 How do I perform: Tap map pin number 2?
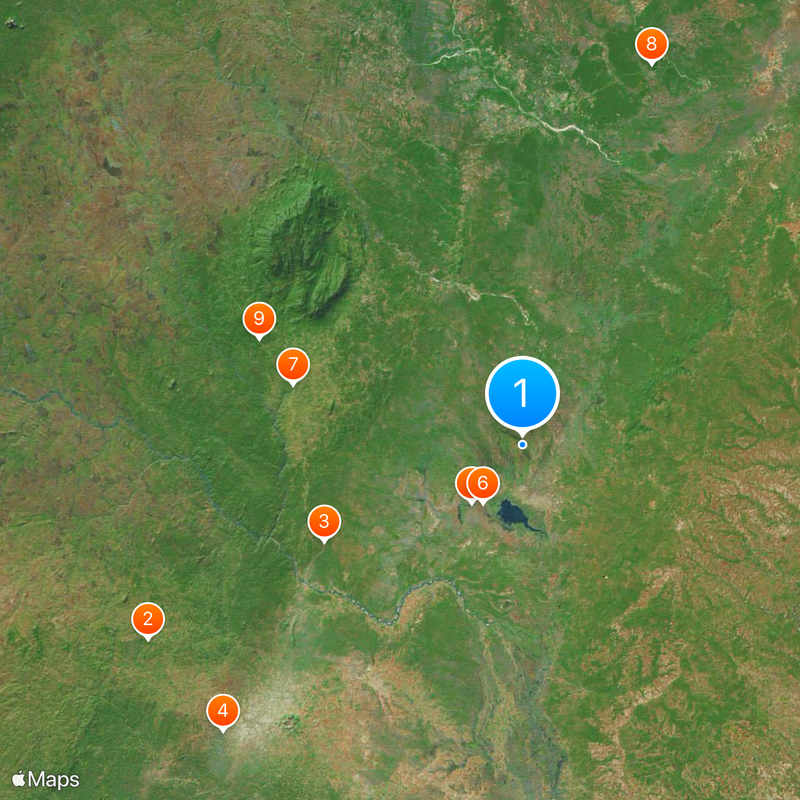[148, 619]
